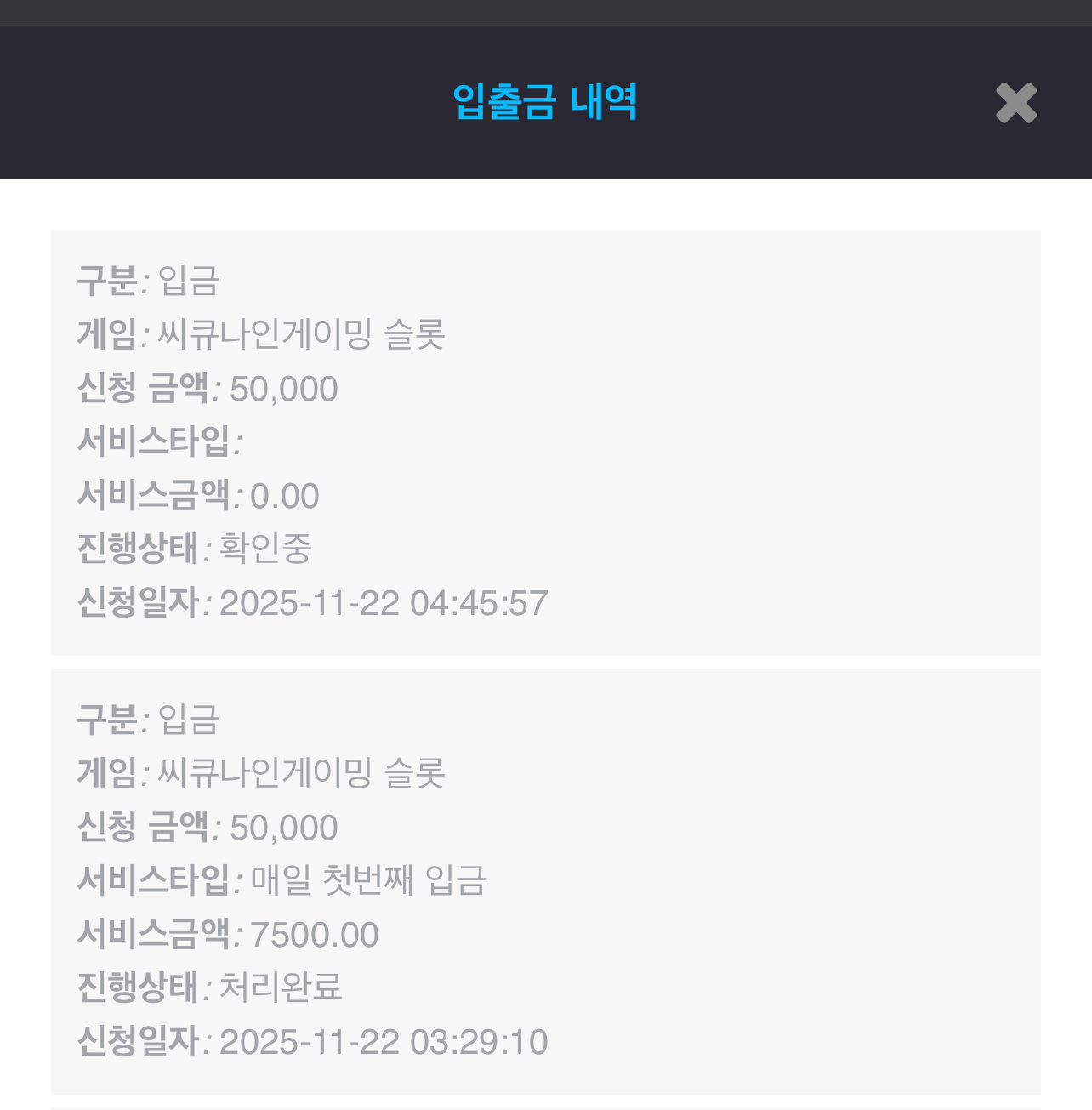Close the 입출금 내역 dialog
Viewport: 1092px width, 1110px height.
pos(1016,103)
